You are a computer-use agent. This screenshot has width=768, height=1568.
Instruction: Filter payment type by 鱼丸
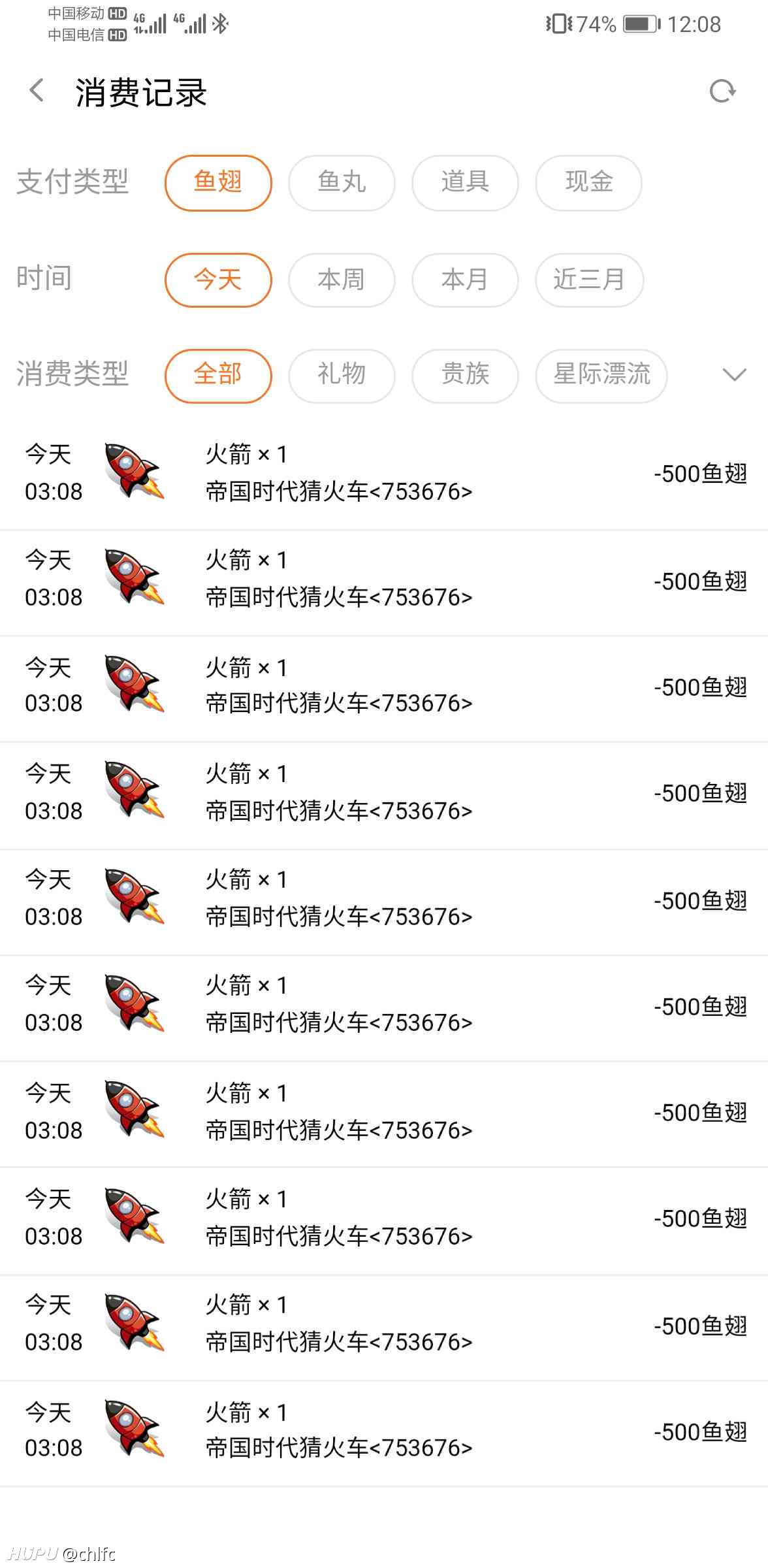tap(342, 182)
